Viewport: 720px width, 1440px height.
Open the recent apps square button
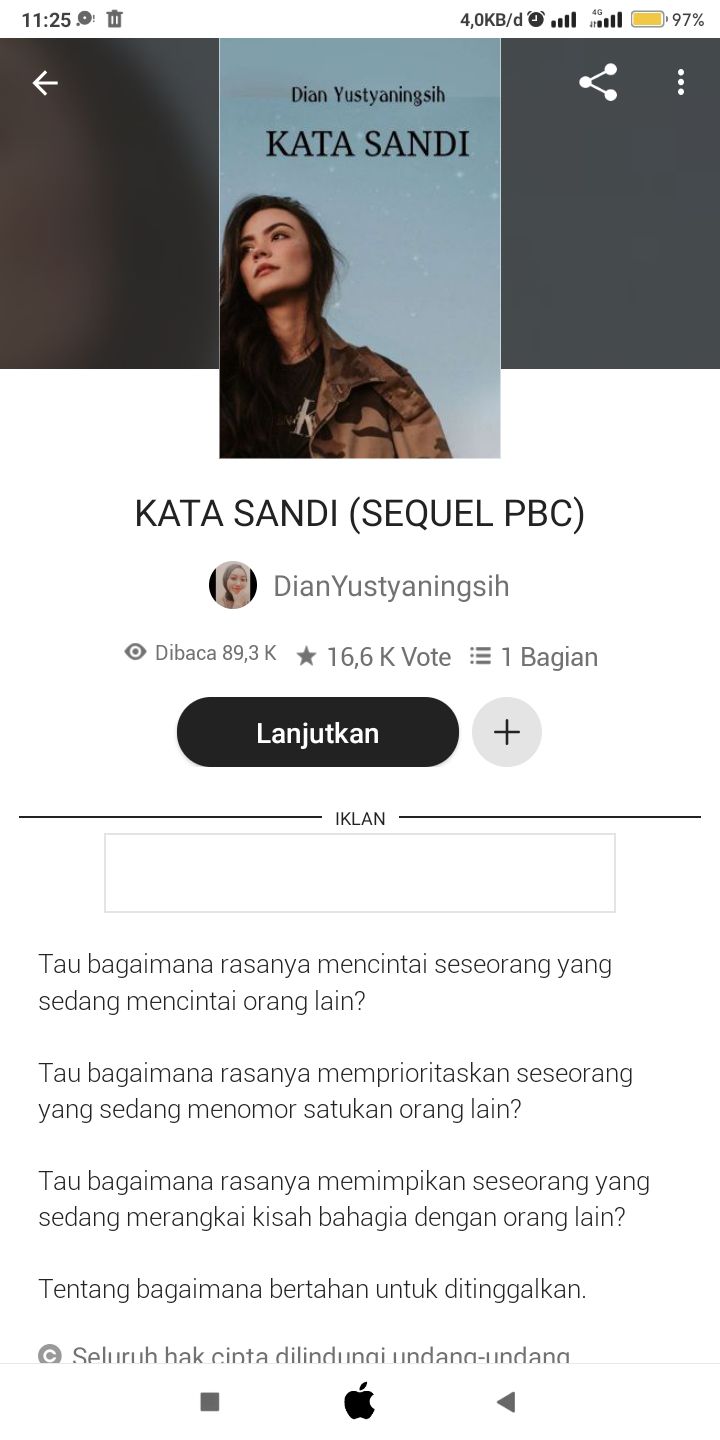tap(210, 1401)
